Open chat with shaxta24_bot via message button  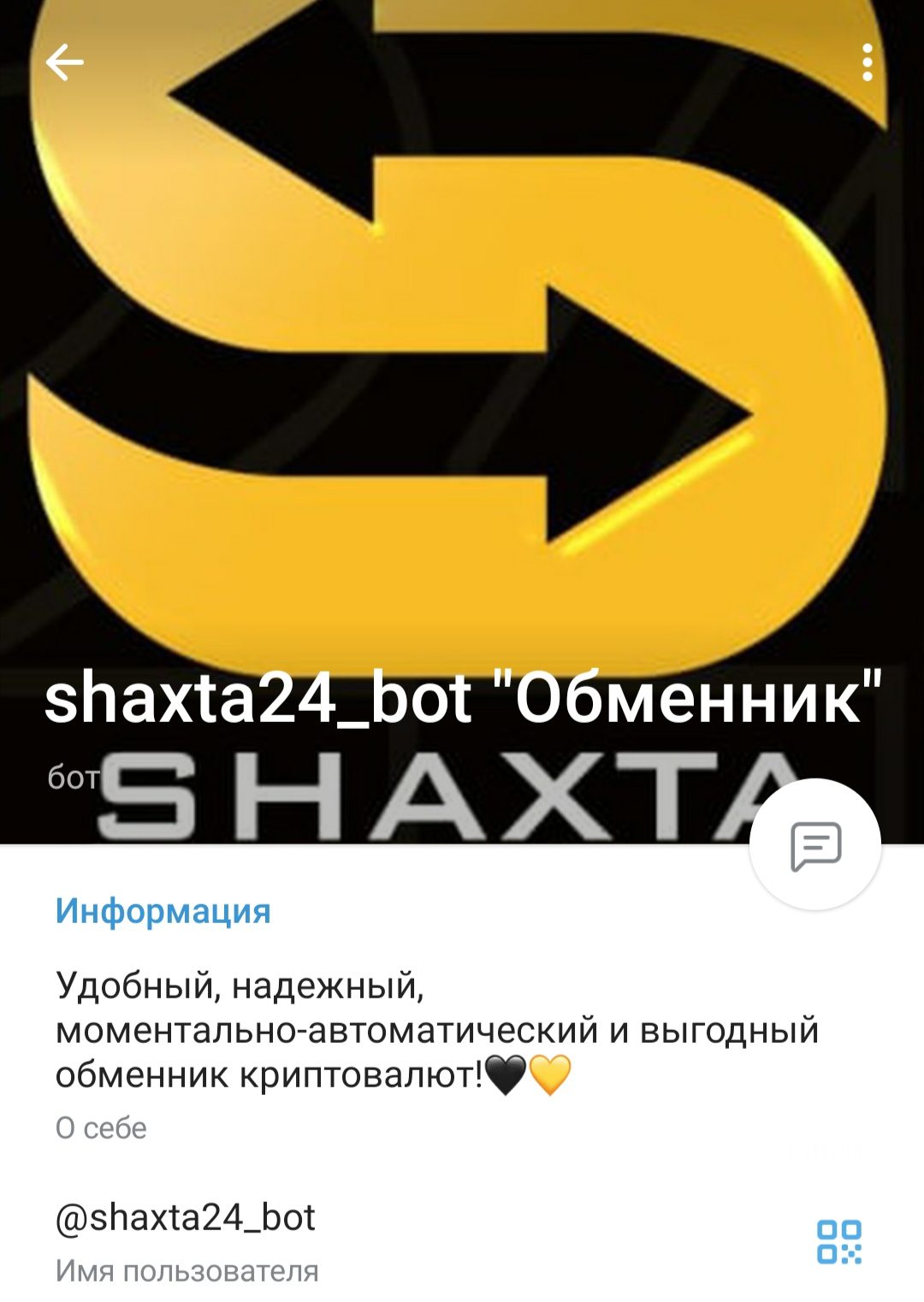(x=814, y=845)
